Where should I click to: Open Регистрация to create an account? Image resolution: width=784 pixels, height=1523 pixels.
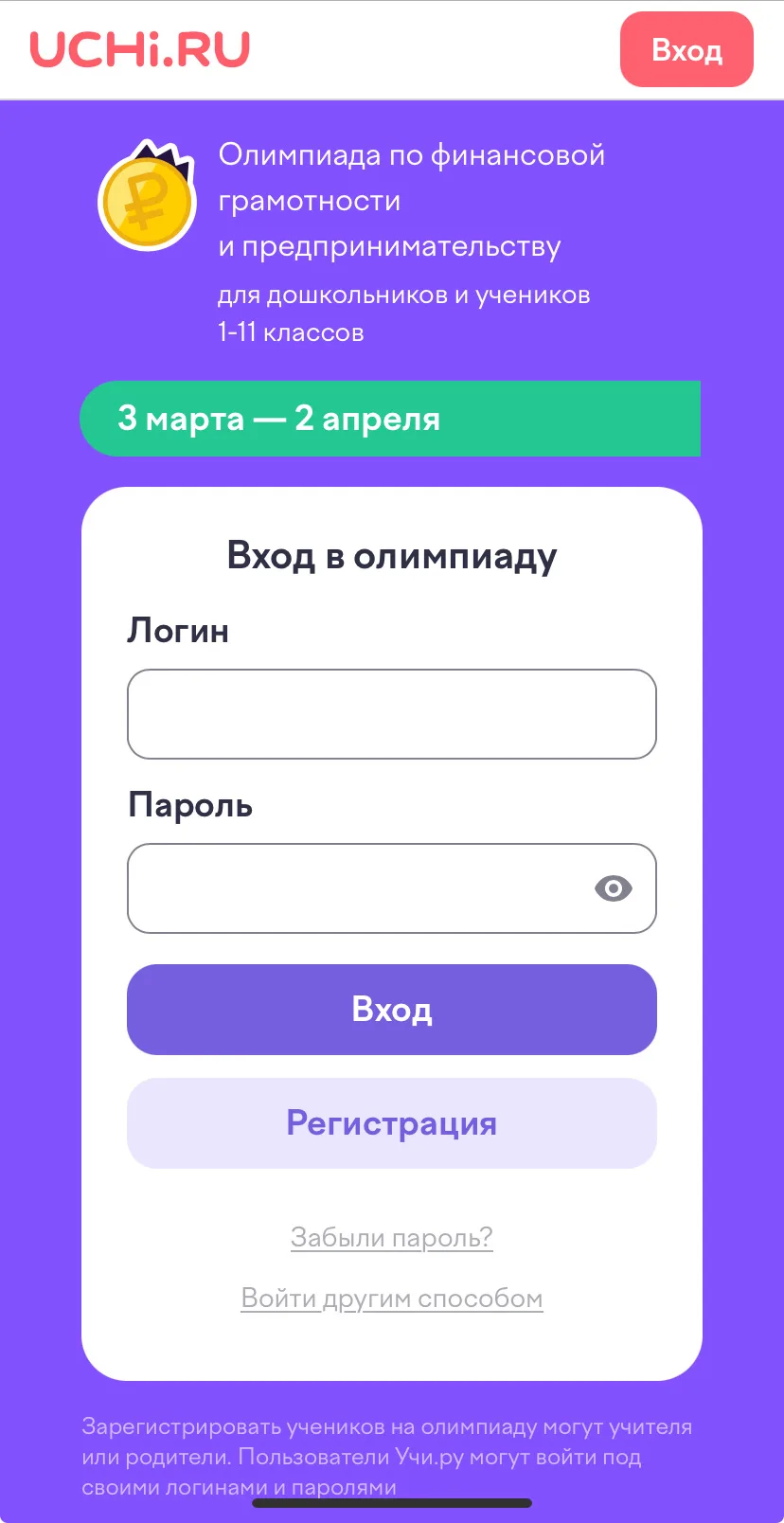[x=391, y=1123]
